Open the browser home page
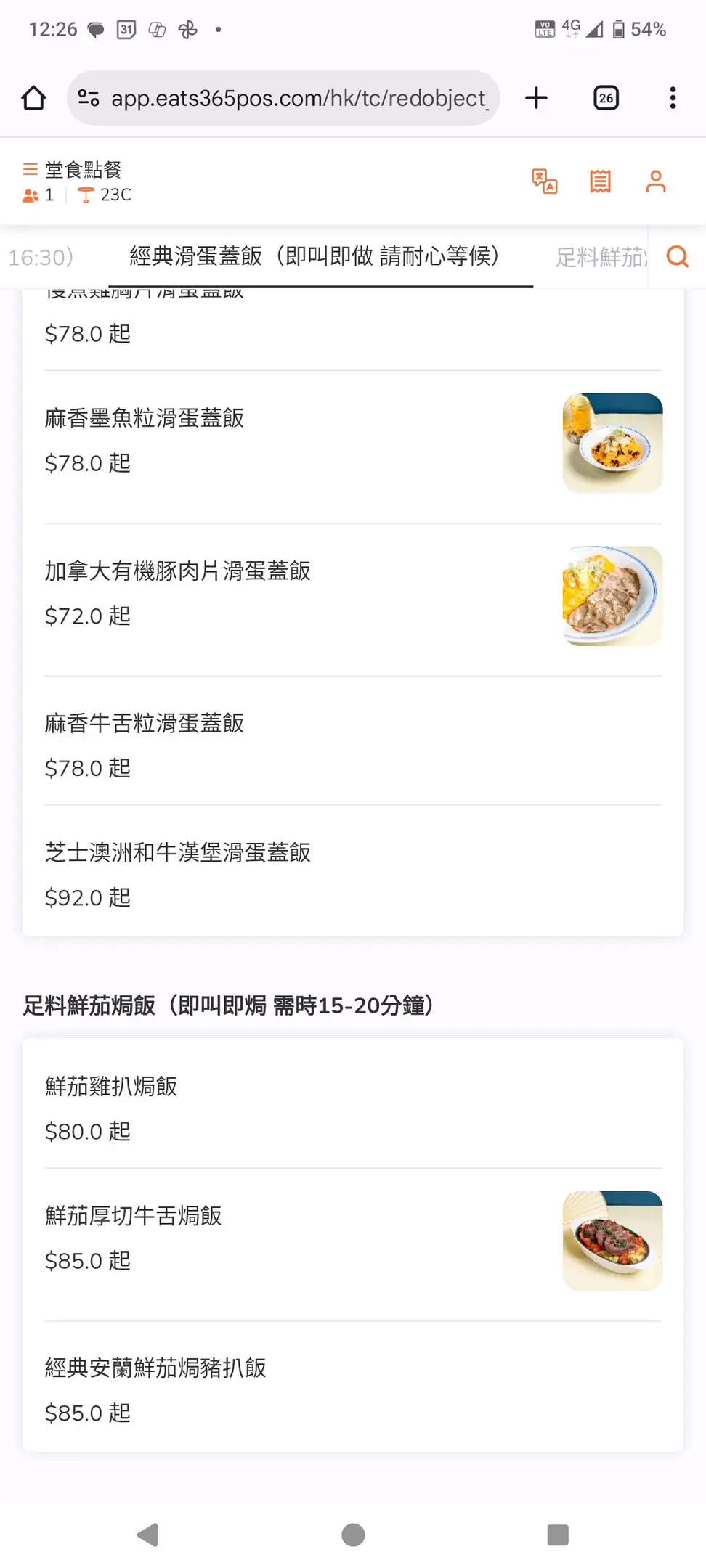 [33, 98]
